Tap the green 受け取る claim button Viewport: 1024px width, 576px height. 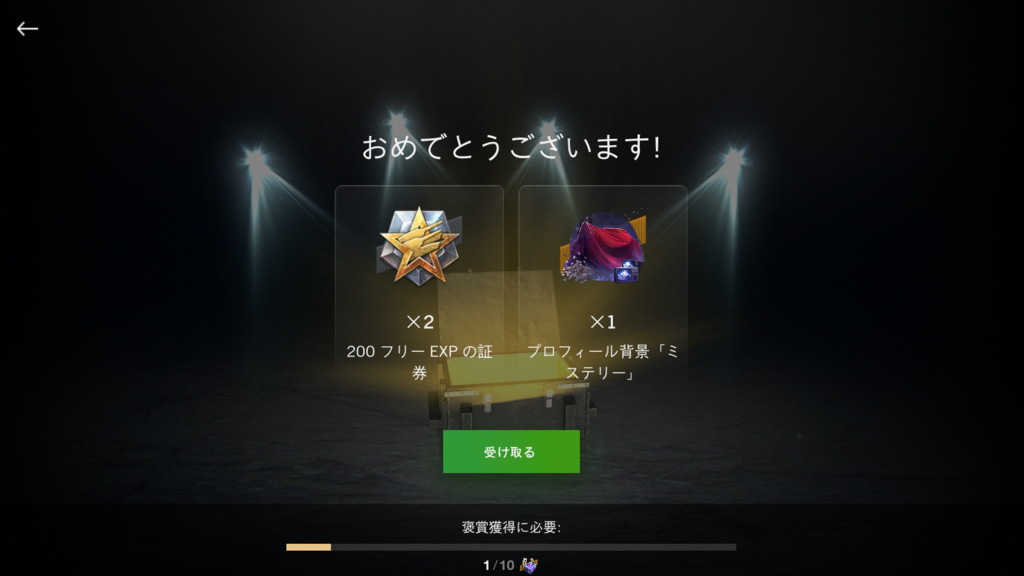[x=511, y=452]
